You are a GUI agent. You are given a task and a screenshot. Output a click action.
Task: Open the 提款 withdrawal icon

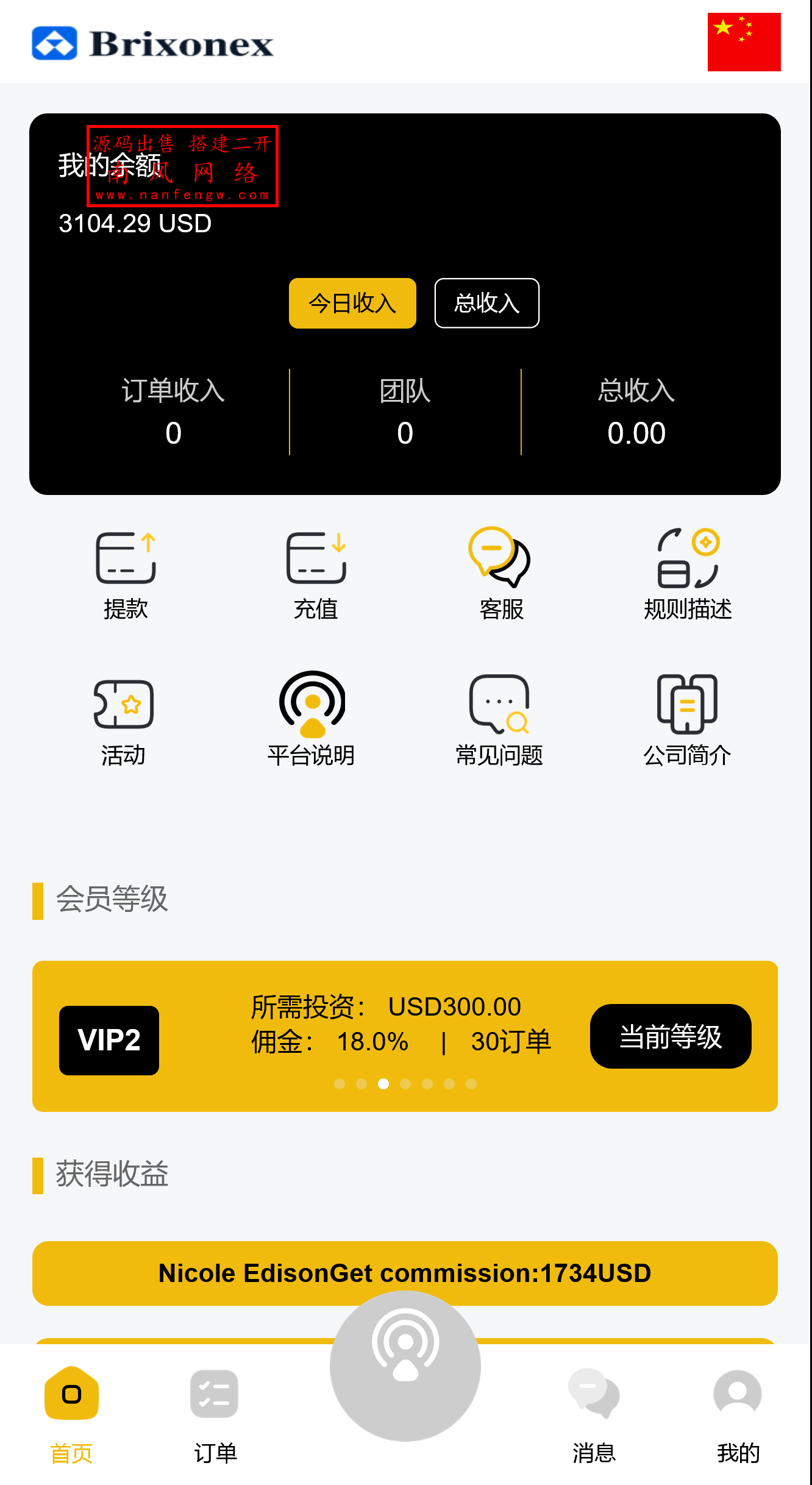click(125, 573)
